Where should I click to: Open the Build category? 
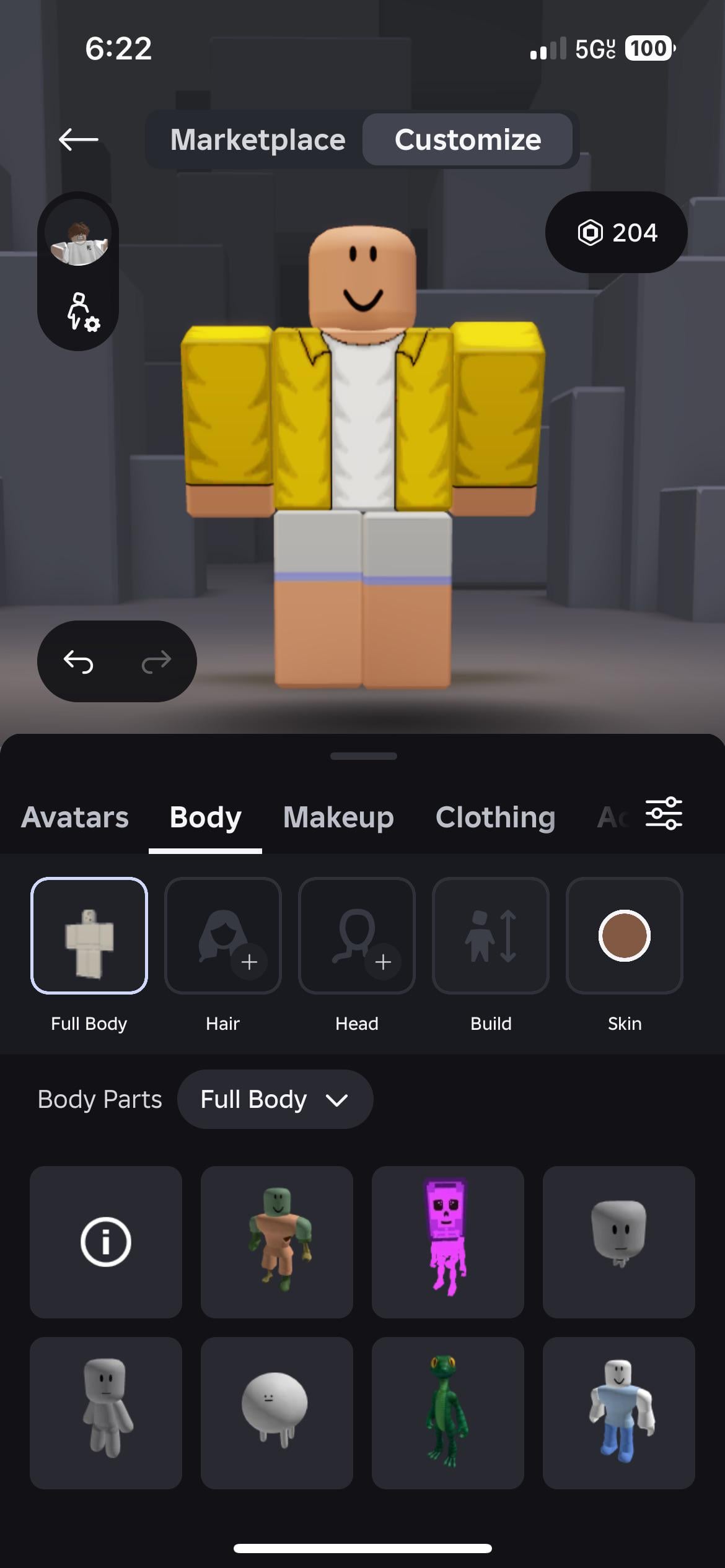click(491, 936)
